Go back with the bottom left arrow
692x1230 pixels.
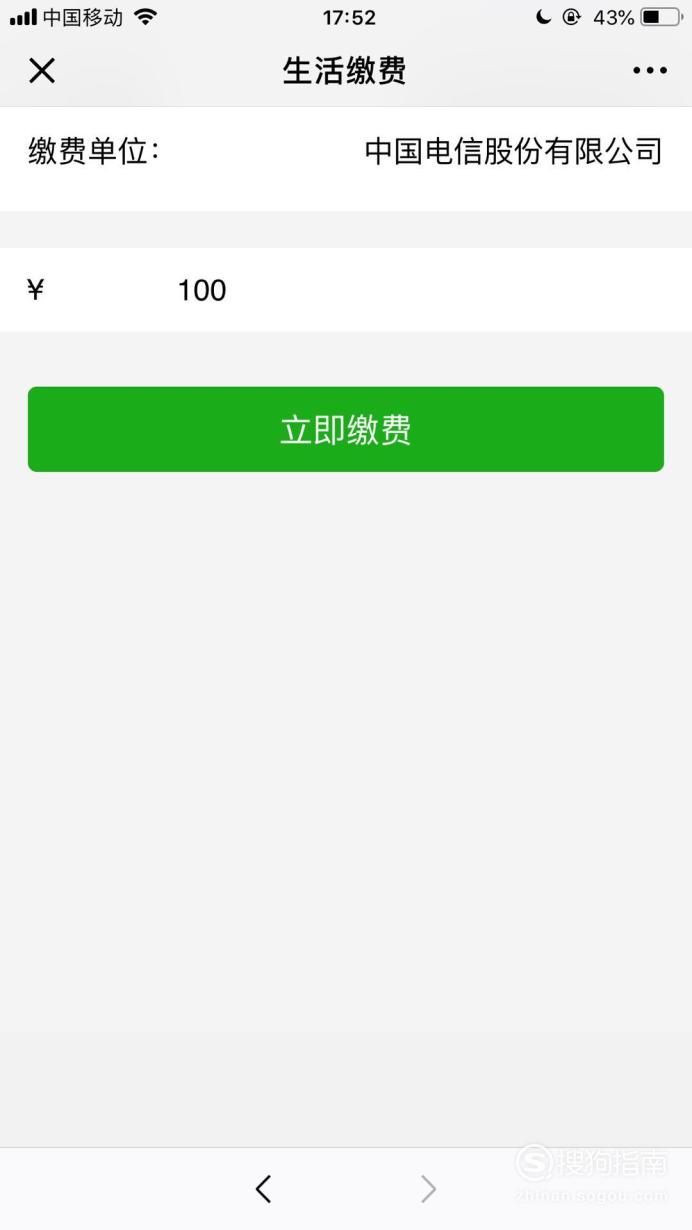pos(263,1188)
